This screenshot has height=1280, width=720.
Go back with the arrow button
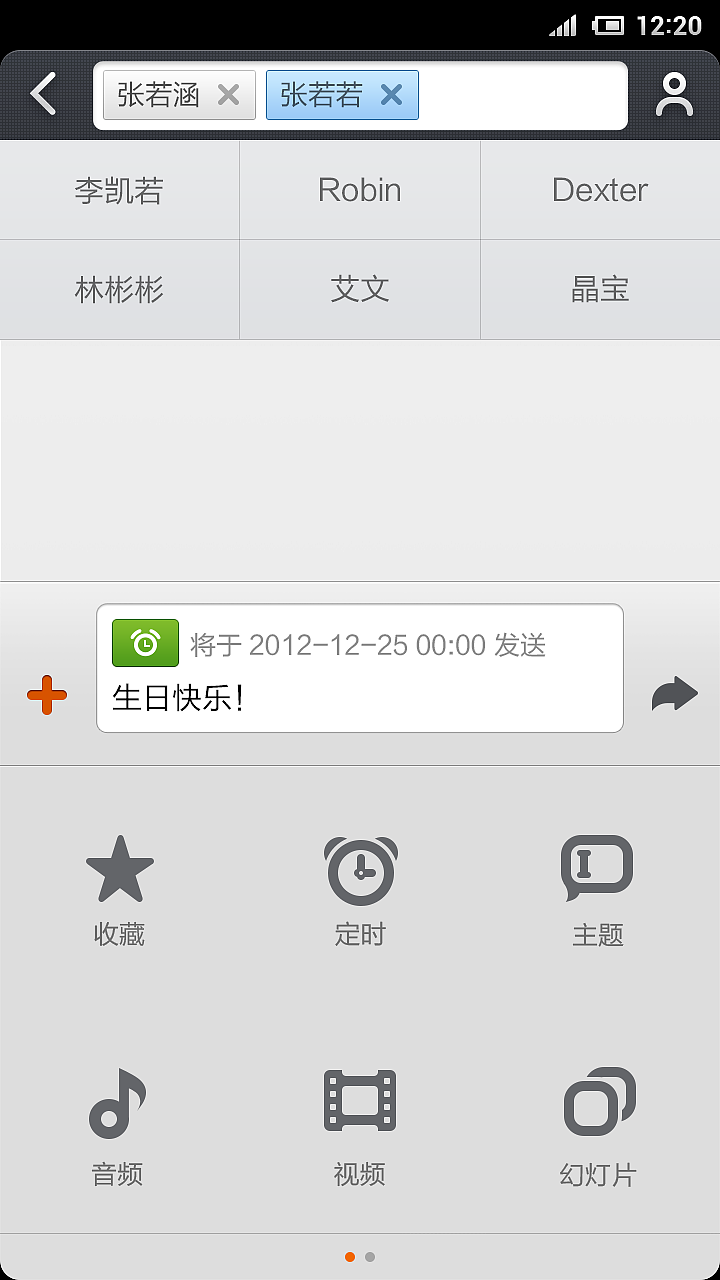(x=41, y=94)
